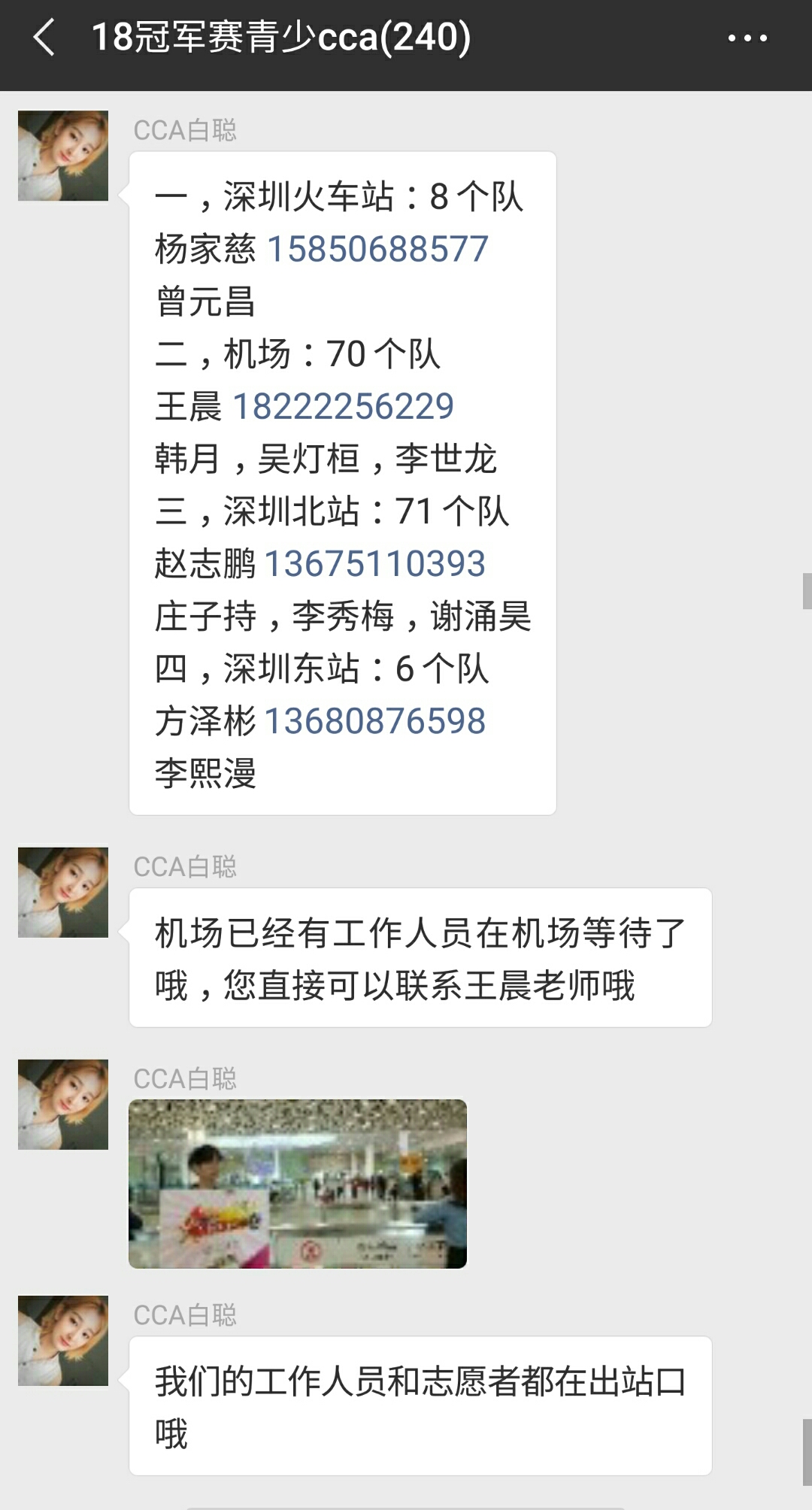Tap phone number 15850688577

(377, 249)
